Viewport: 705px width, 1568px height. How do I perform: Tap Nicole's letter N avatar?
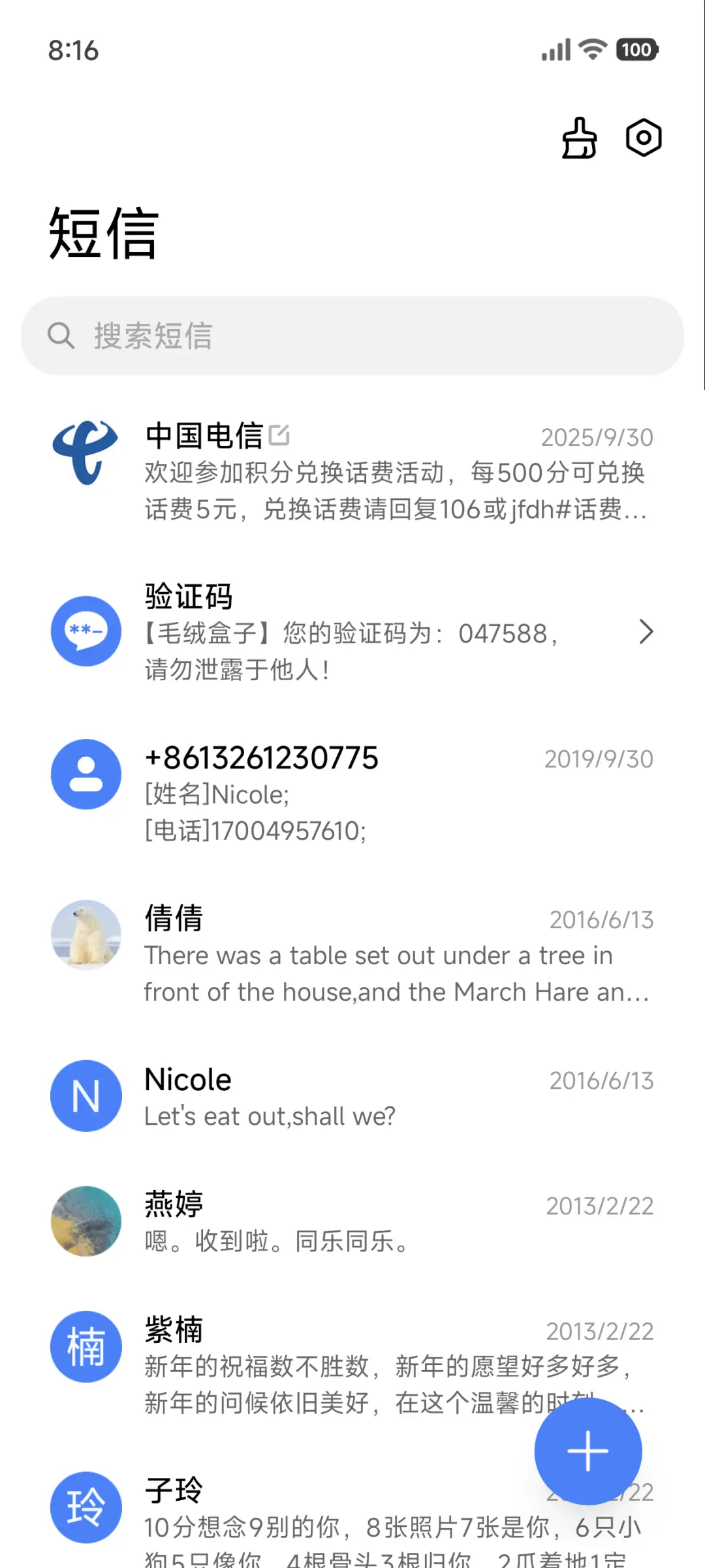pos(86,1095)
